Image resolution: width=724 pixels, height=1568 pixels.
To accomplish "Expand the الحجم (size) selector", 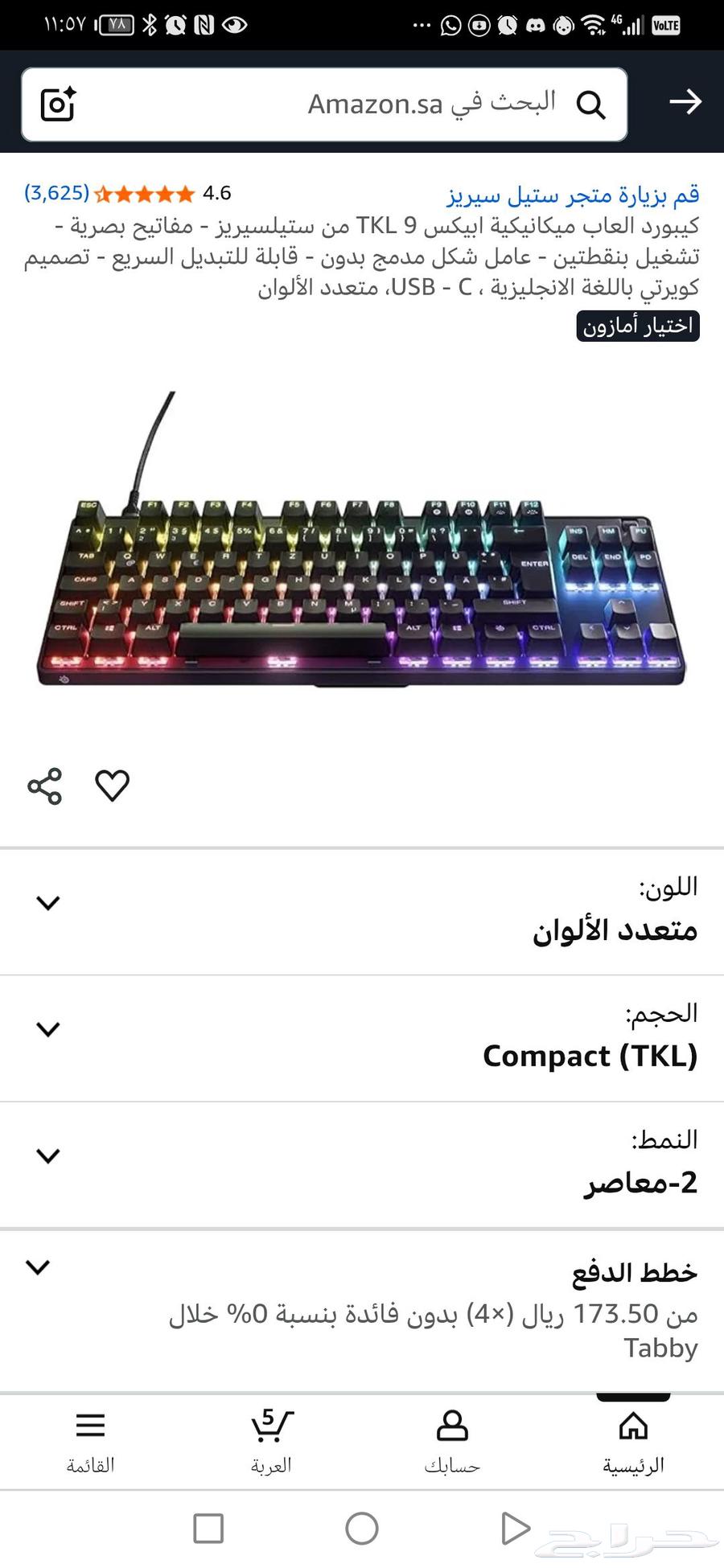I will [48, 1028].
